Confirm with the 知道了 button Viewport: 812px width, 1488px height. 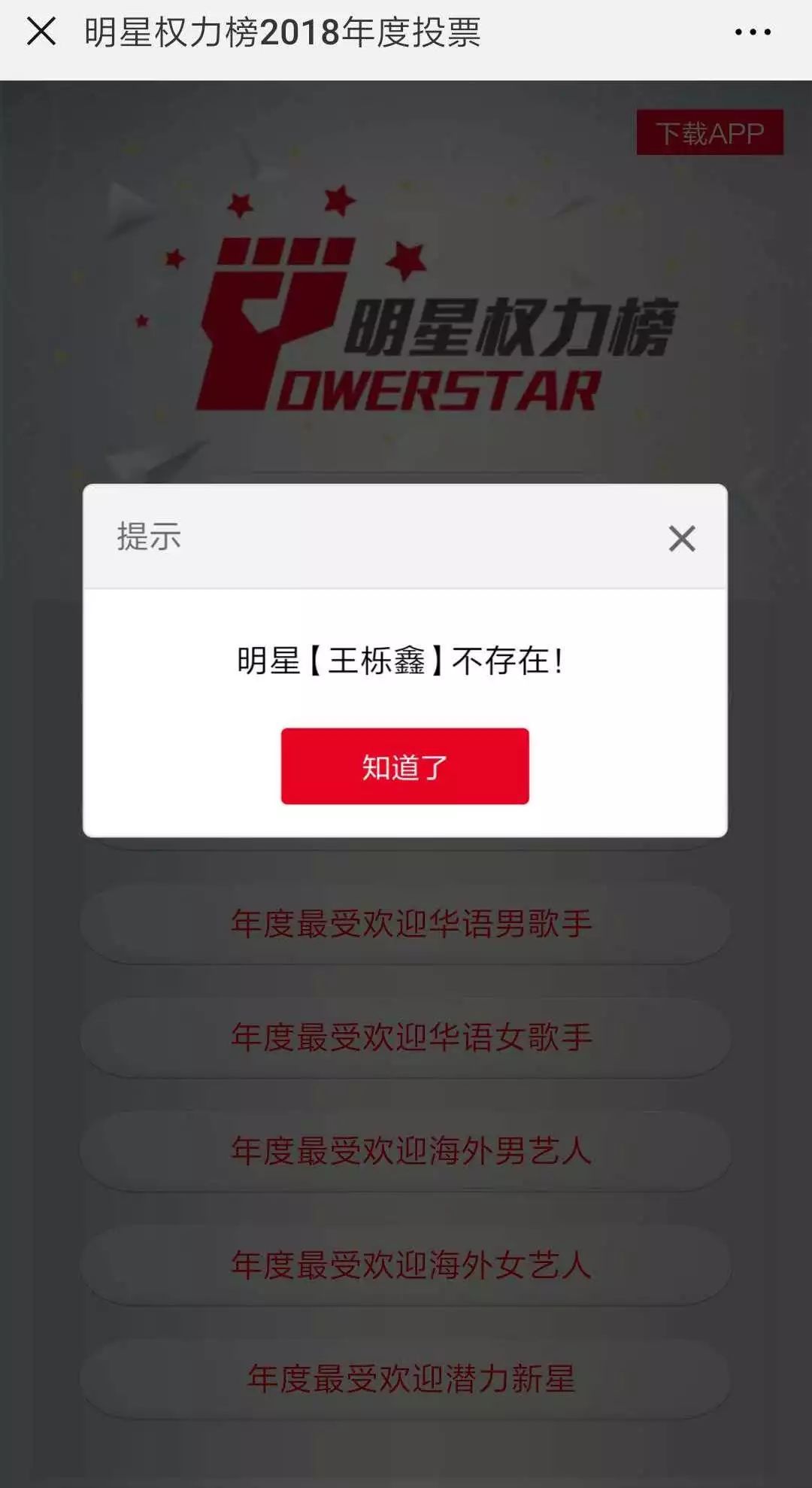click(404, 766)
